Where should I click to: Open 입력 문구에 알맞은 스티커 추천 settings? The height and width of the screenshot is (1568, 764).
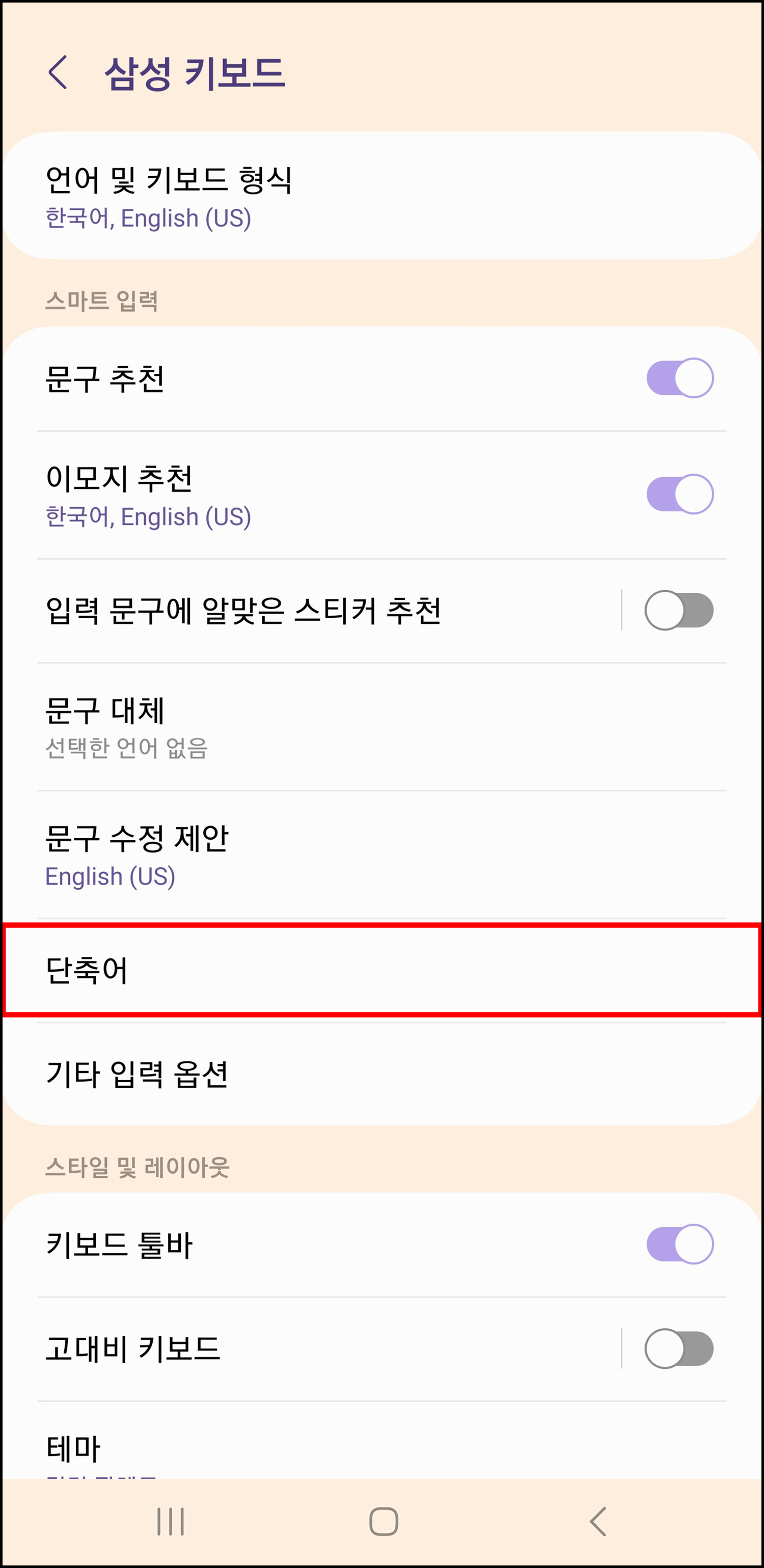311,611
